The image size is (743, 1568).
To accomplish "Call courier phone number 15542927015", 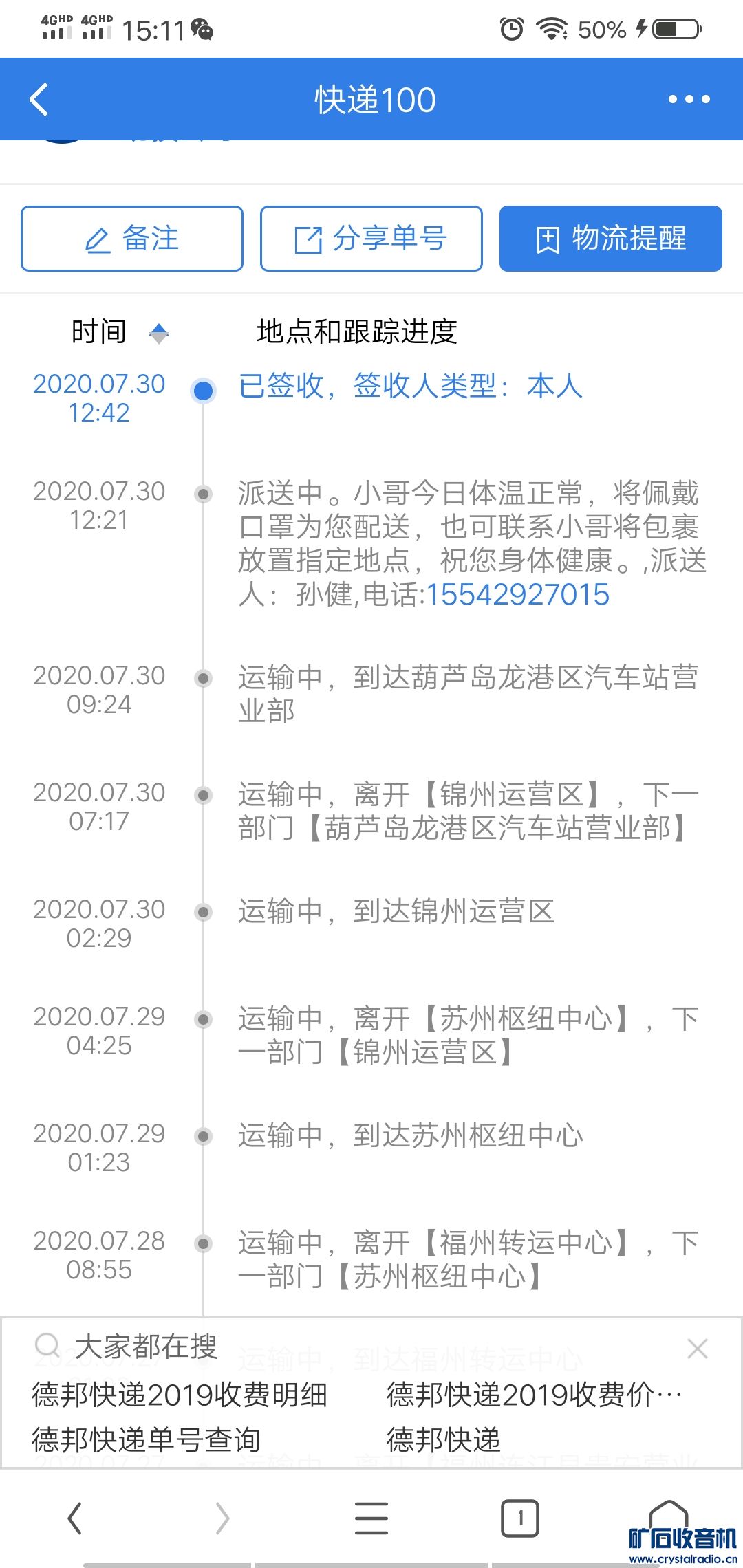I will point(518,595).
